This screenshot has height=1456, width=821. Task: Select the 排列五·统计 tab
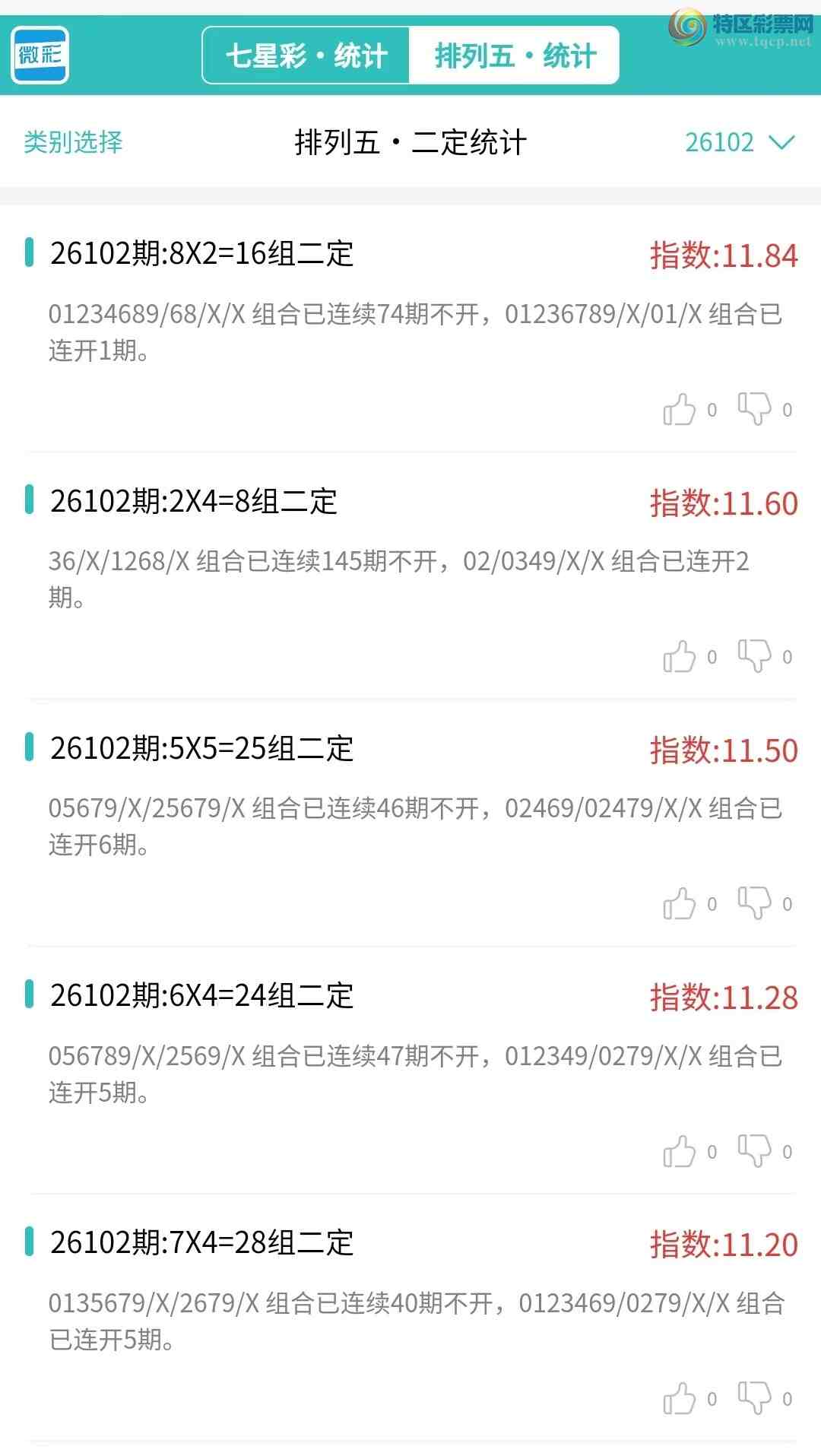click(515, 56)
